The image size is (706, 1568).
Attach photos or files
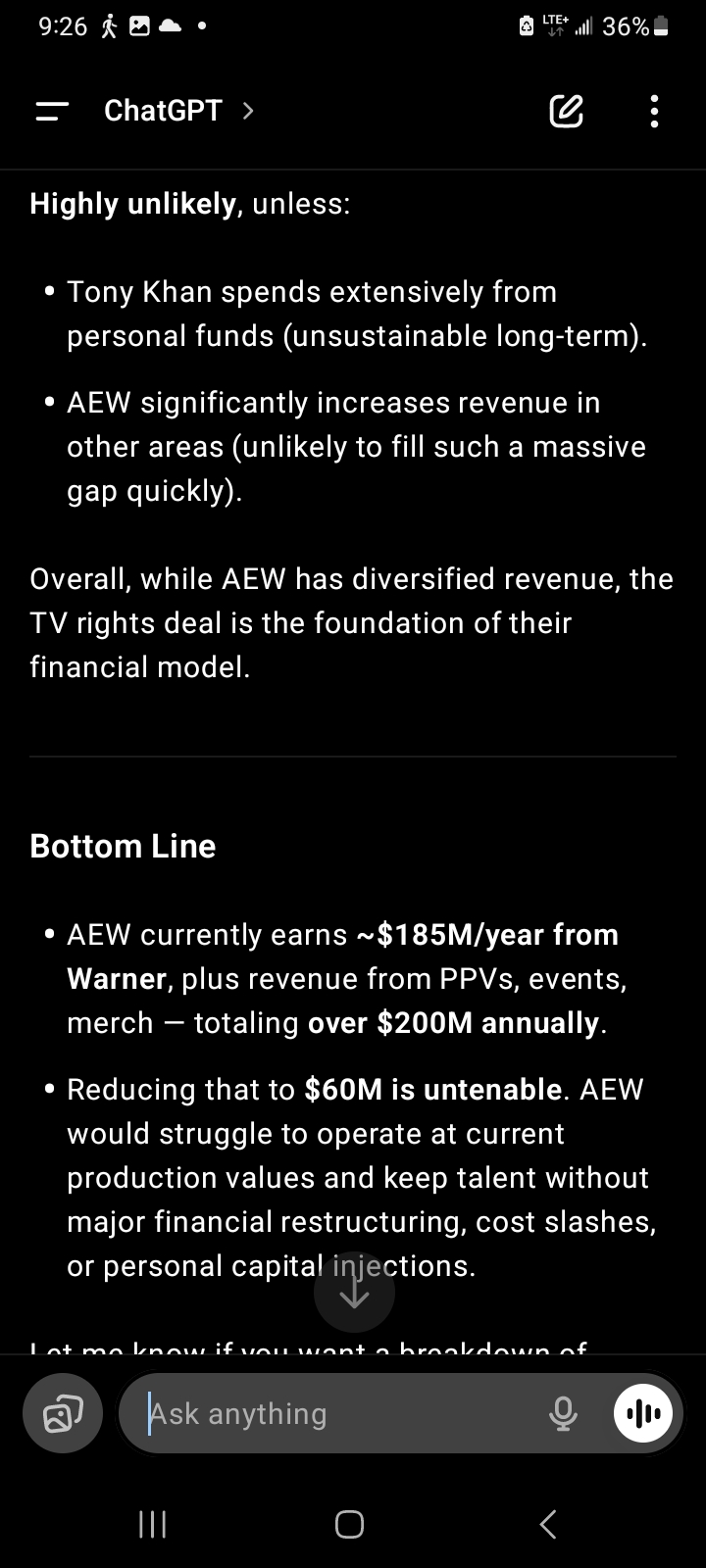[62, 1413]
